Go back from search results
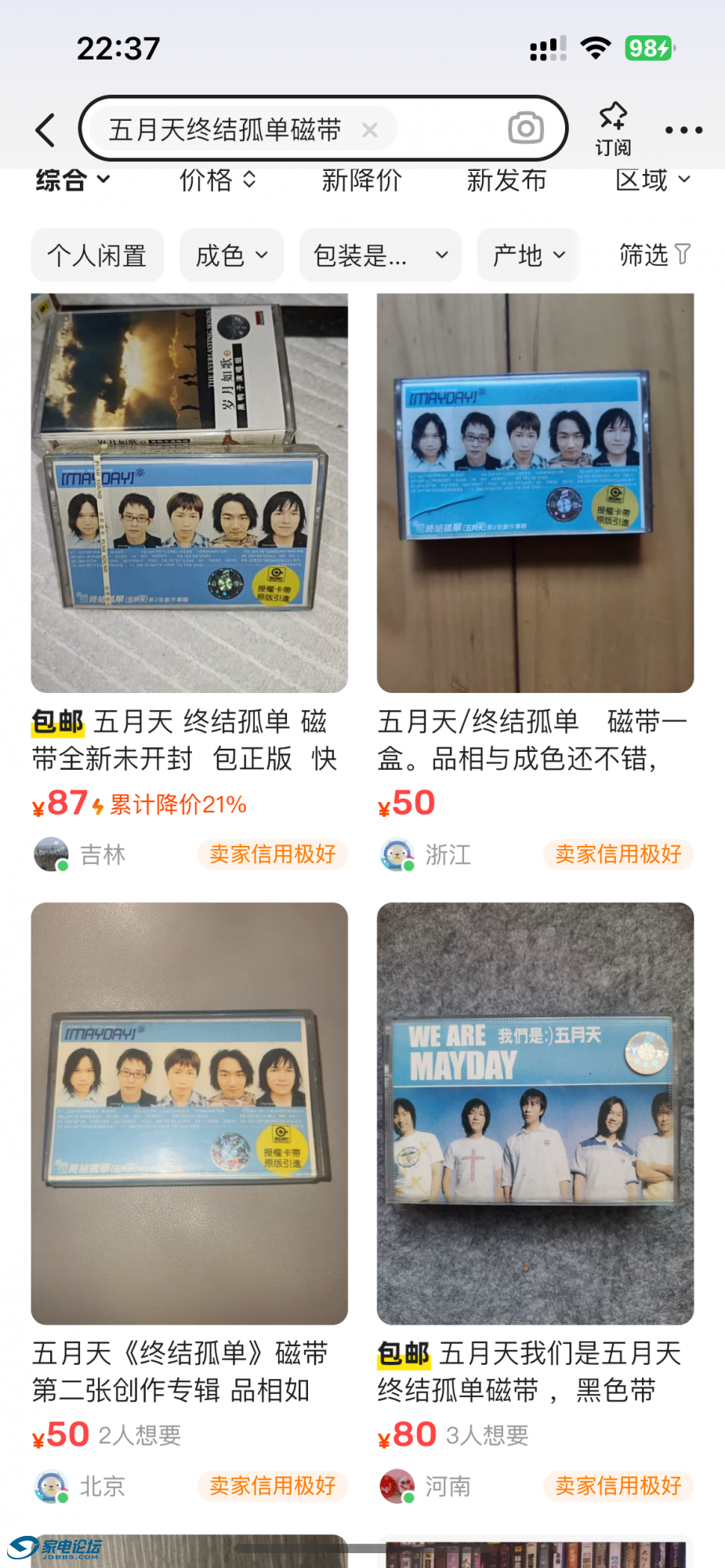 pyautogui.click(x=45, y=130)
